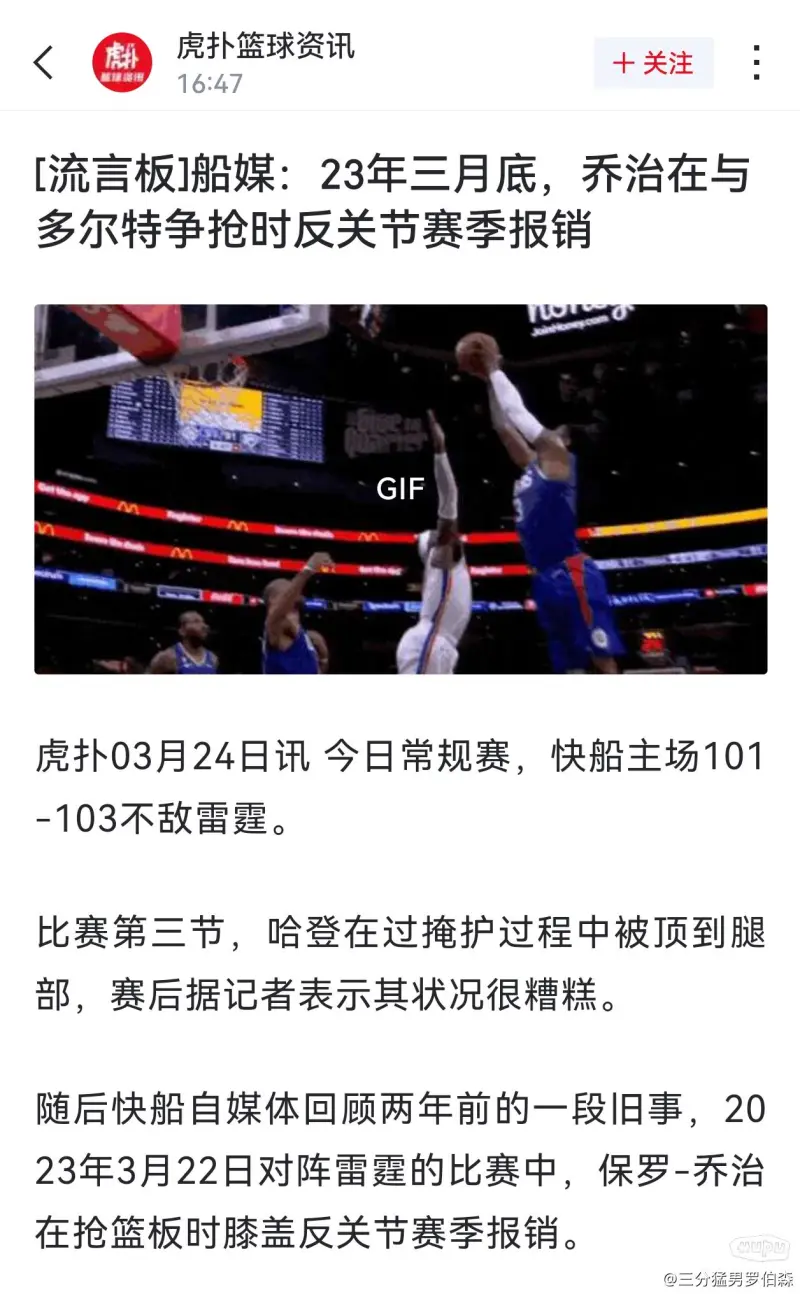Follow 虎扑篮球资讯 with the 关注 button
The height and width of the screenshot is (1294, 800).
coord(653,63)
